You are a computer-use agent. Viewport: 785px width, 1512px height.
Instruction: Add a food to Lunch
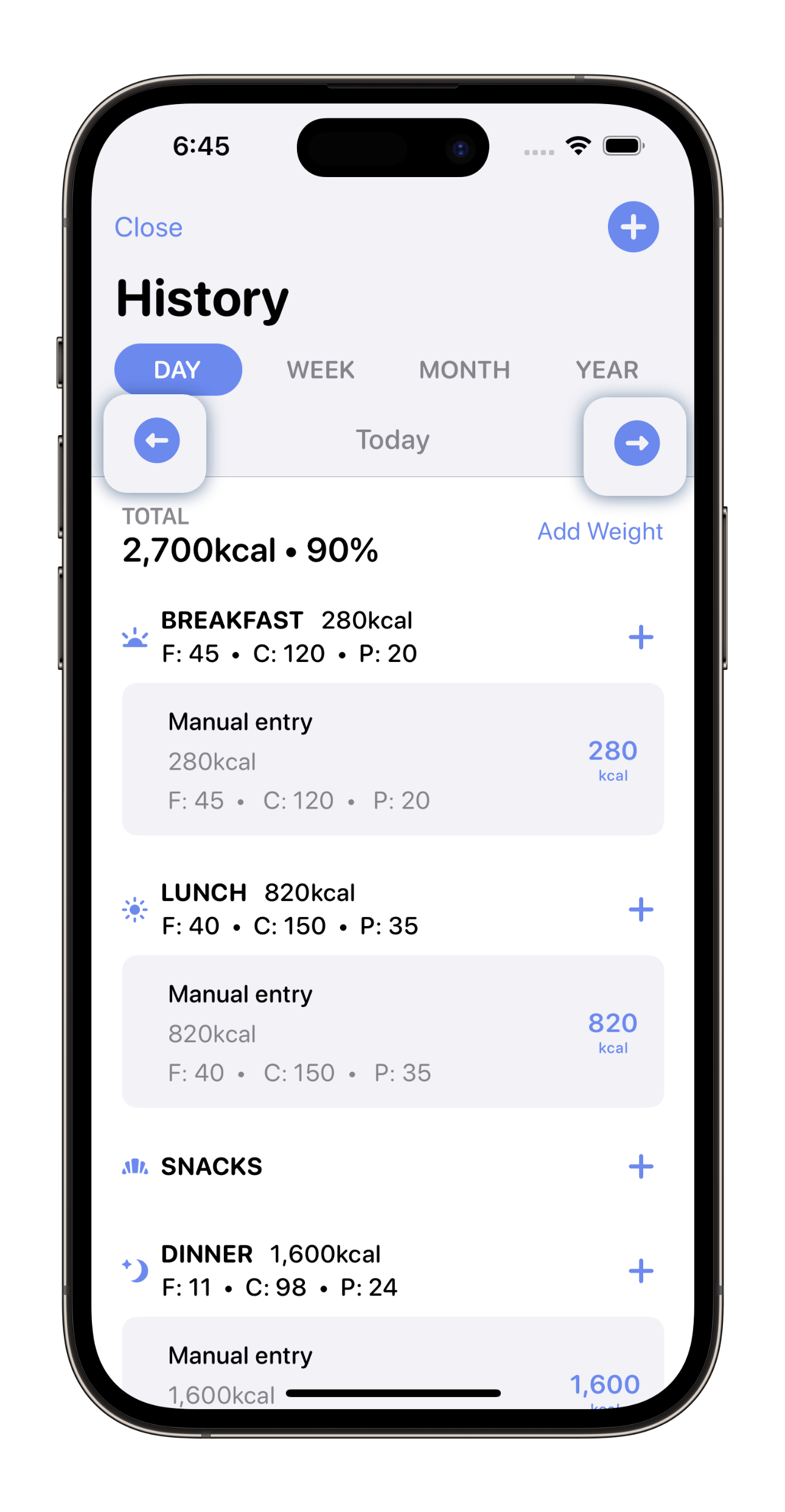click(x=640, y=910)
